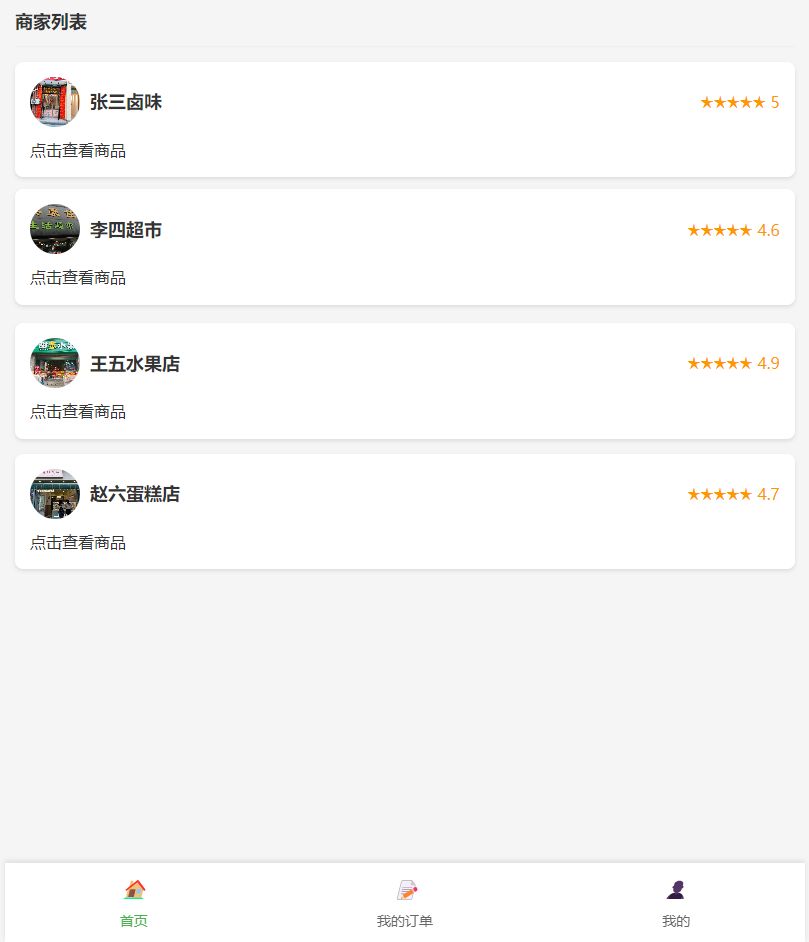Select the 首页 home icon in bottom navigation
The height and width of the screenshot is (942, 809).
pos(135,888)
